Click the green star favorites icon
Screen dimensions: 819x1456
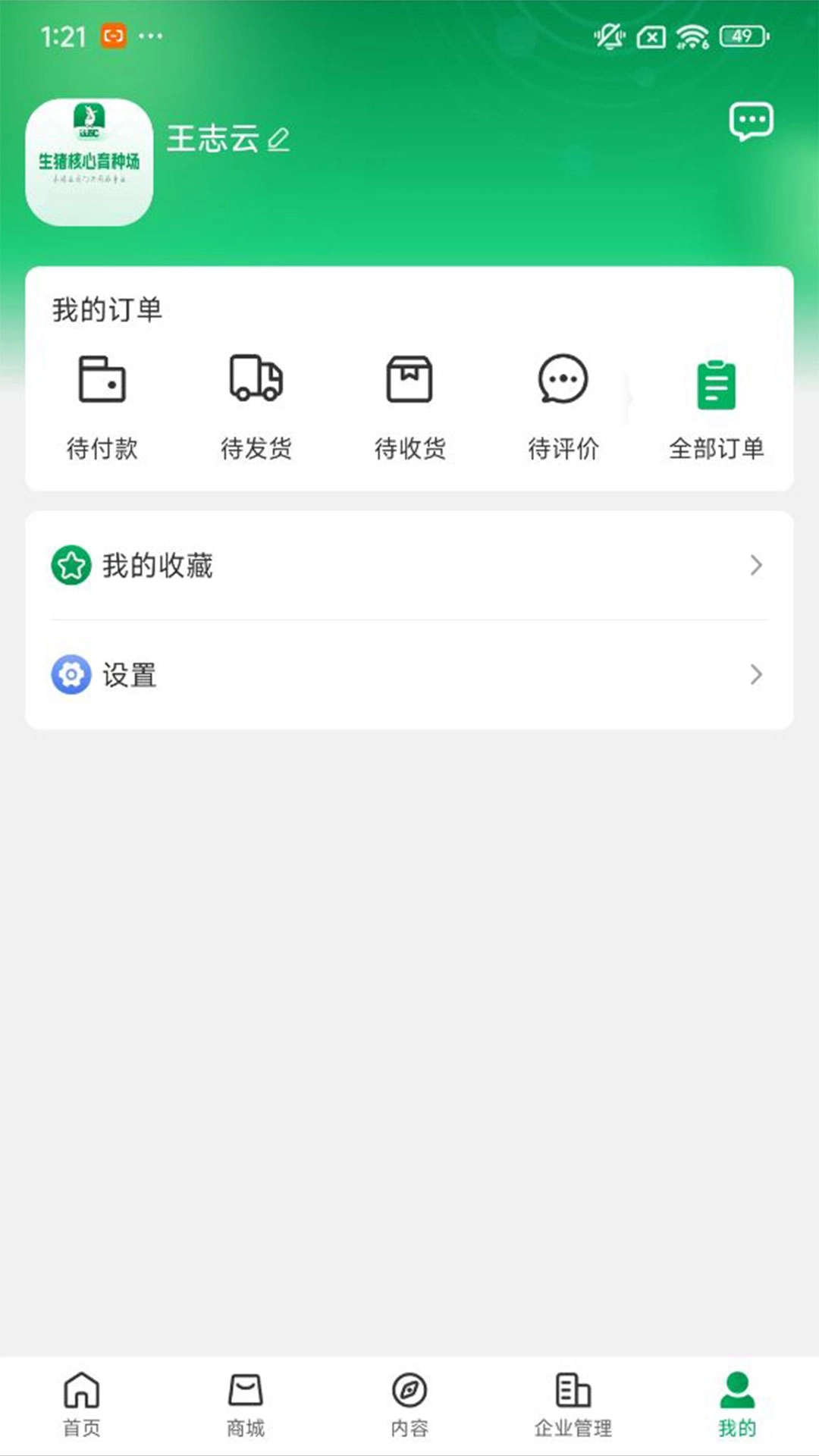[71, 564]
